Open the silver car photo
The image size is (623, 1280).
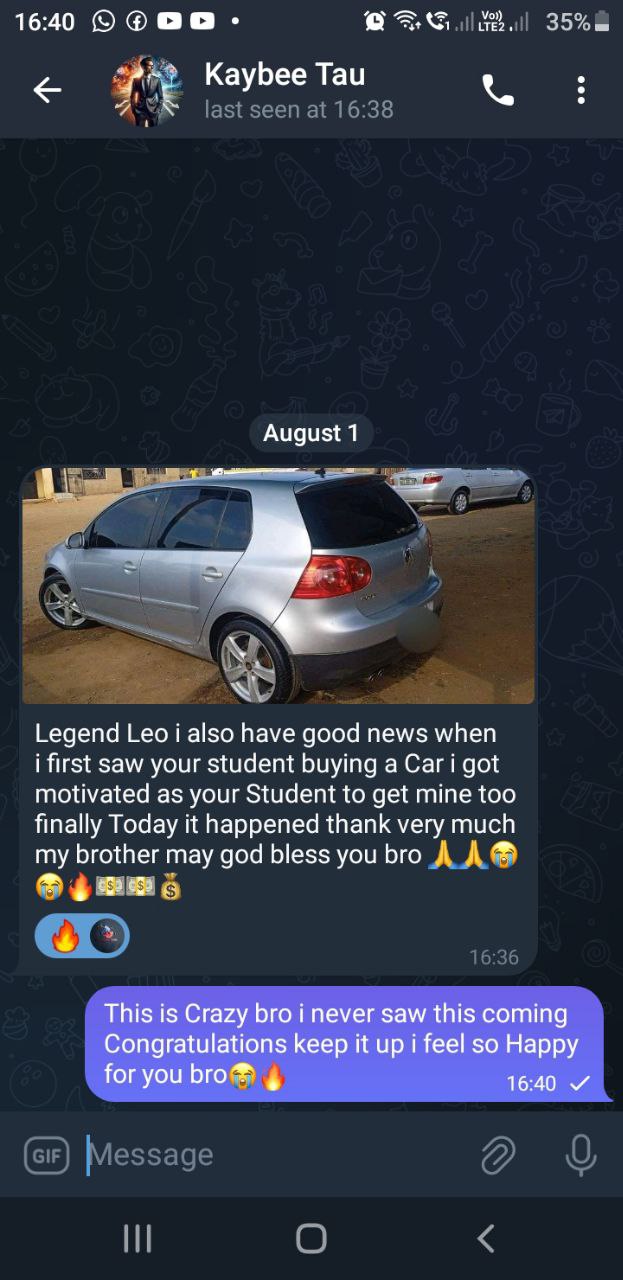[278, 585]
